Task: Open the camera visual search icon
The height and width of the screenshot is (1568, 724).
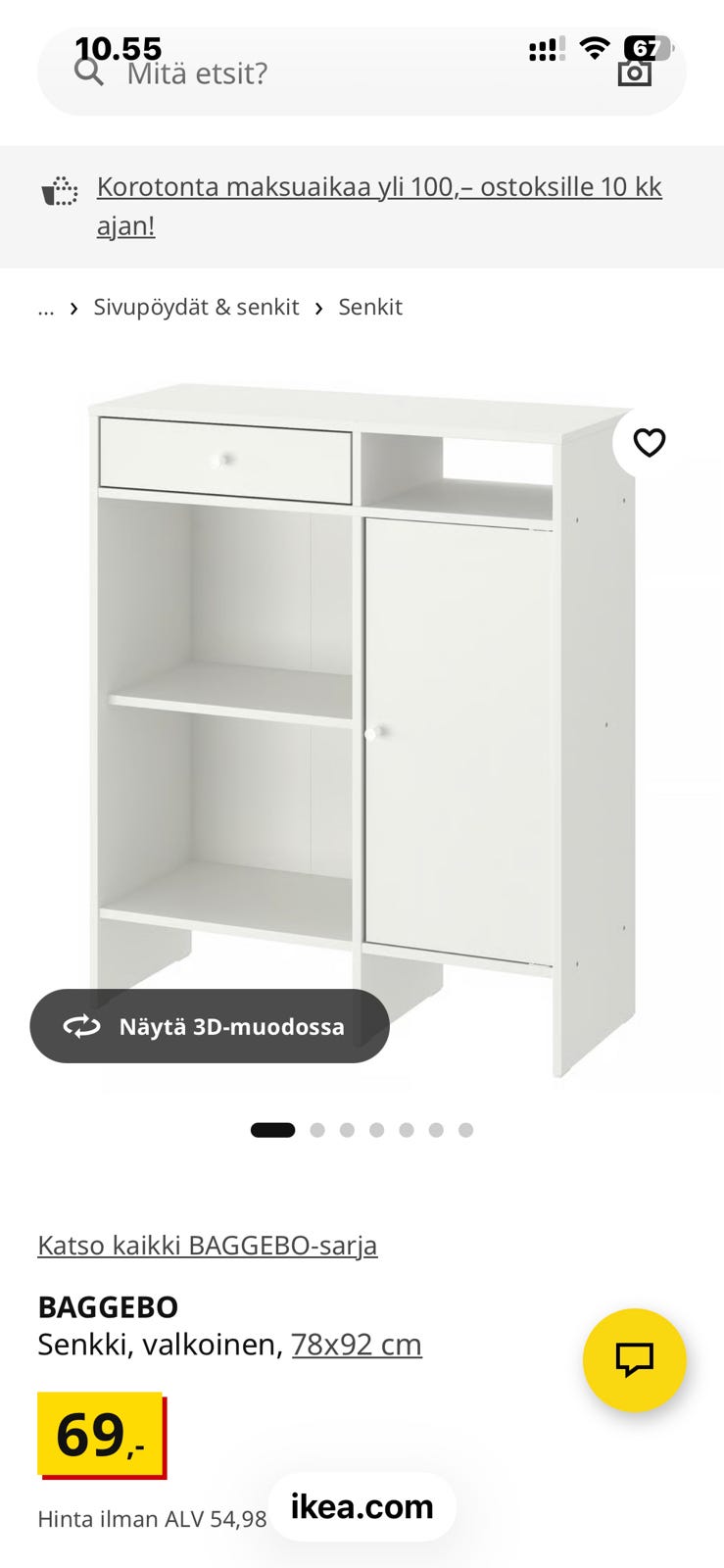Action: (634, 72)
